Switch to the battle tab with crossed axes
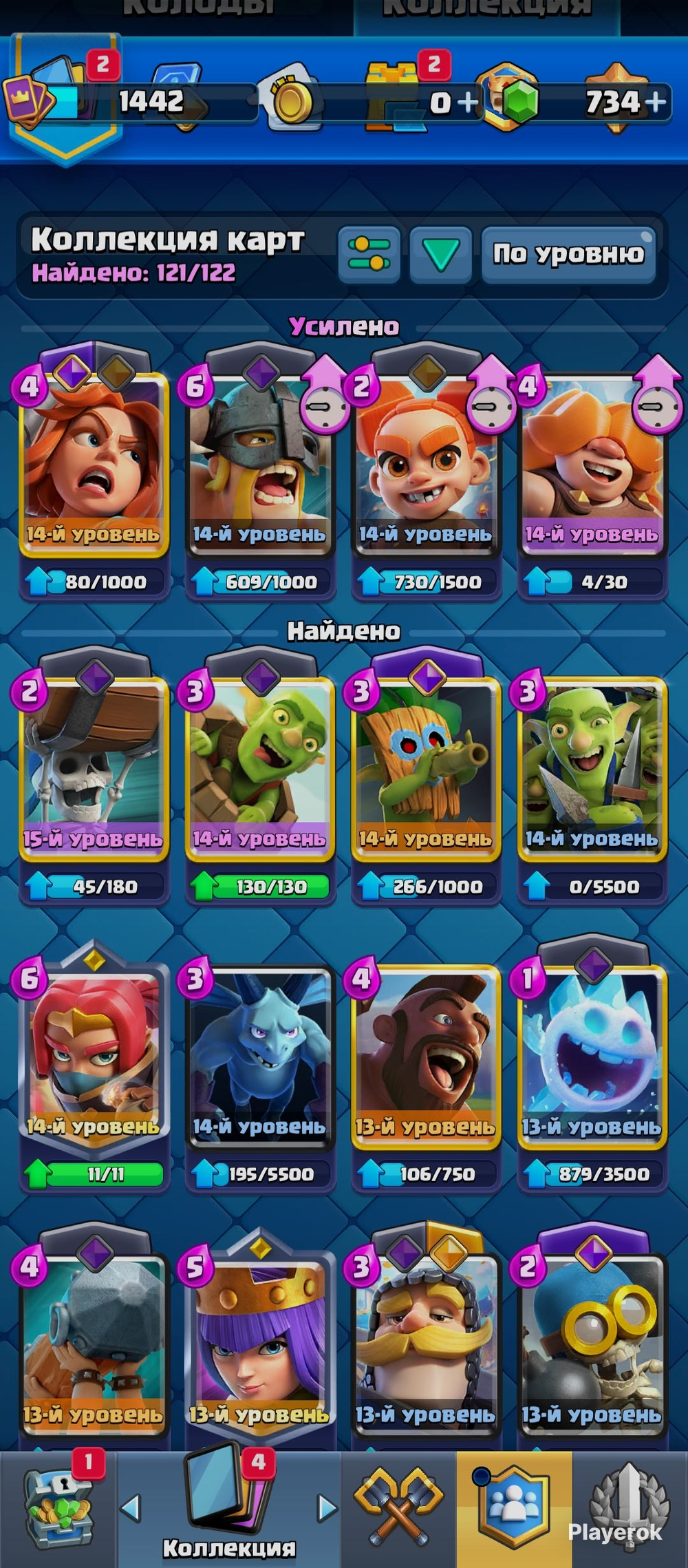This screenshot has height=1568, width=688. [x=399, y=1509]
